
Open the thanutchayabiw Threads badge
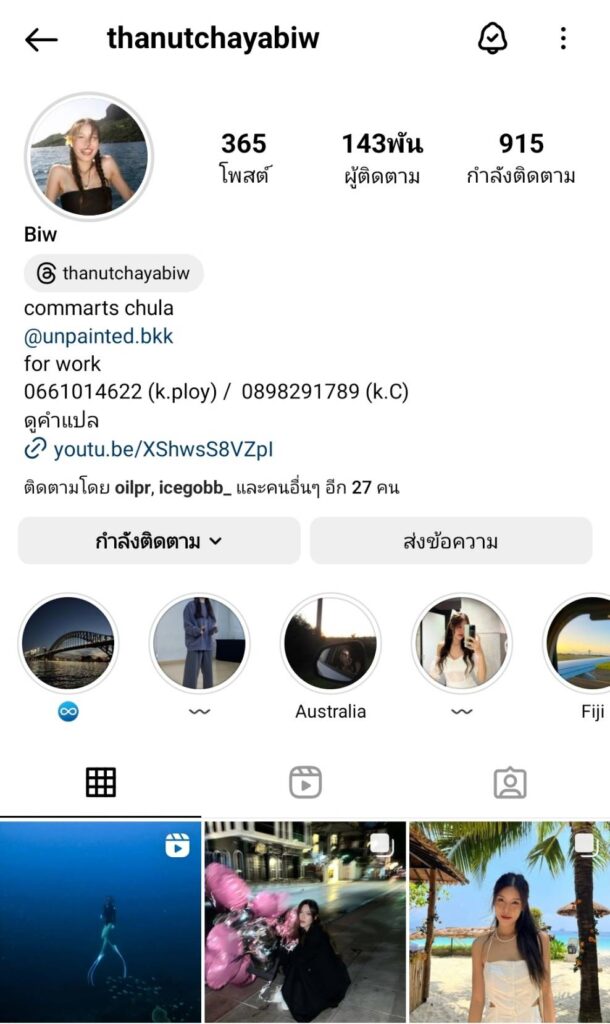click(x=113, y=273)
